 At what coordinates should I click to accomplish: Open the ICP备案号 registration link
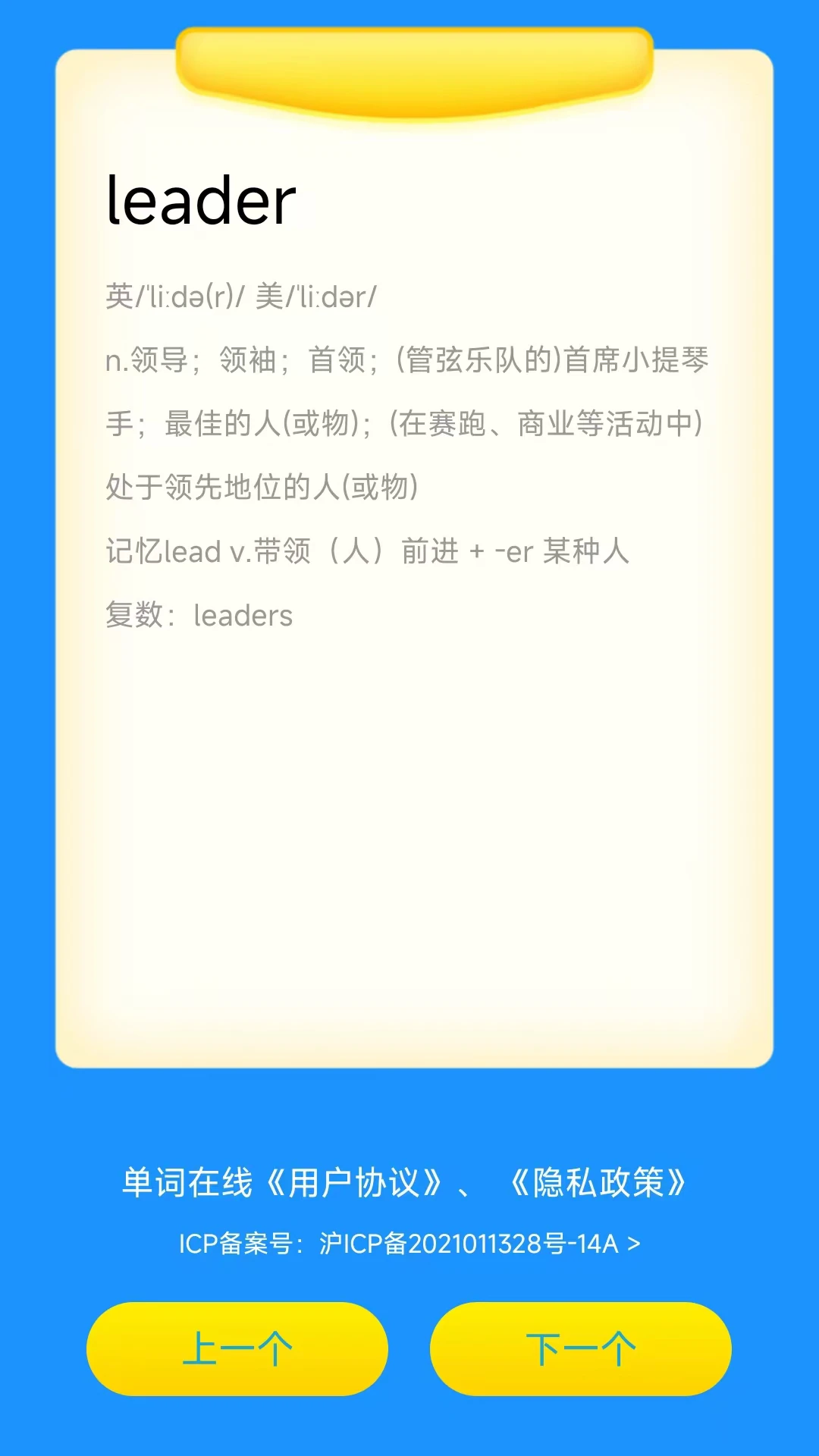[x=409, y=1244]
